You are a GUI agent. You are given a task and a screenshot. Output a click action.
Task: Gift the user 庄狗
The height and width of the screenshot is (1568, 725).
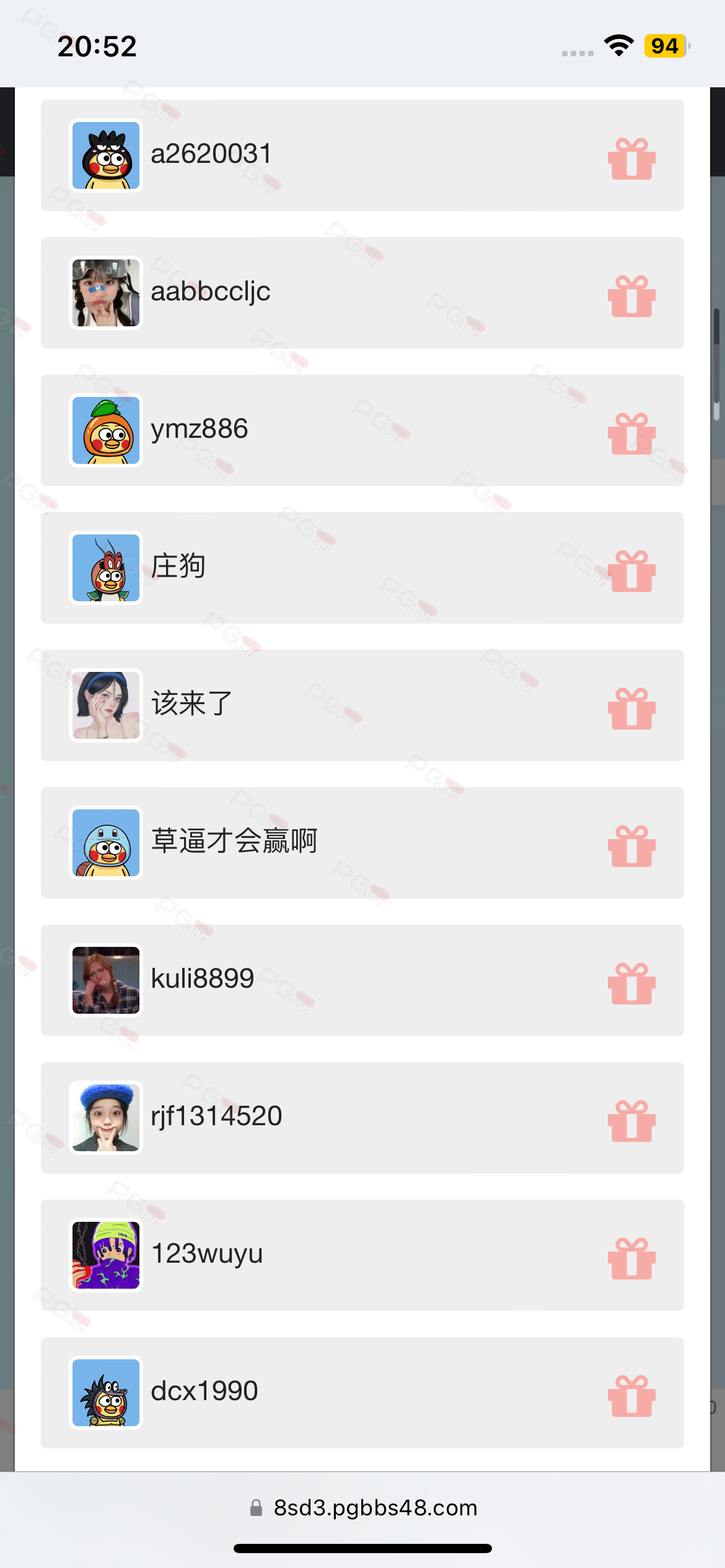[631, 572]
